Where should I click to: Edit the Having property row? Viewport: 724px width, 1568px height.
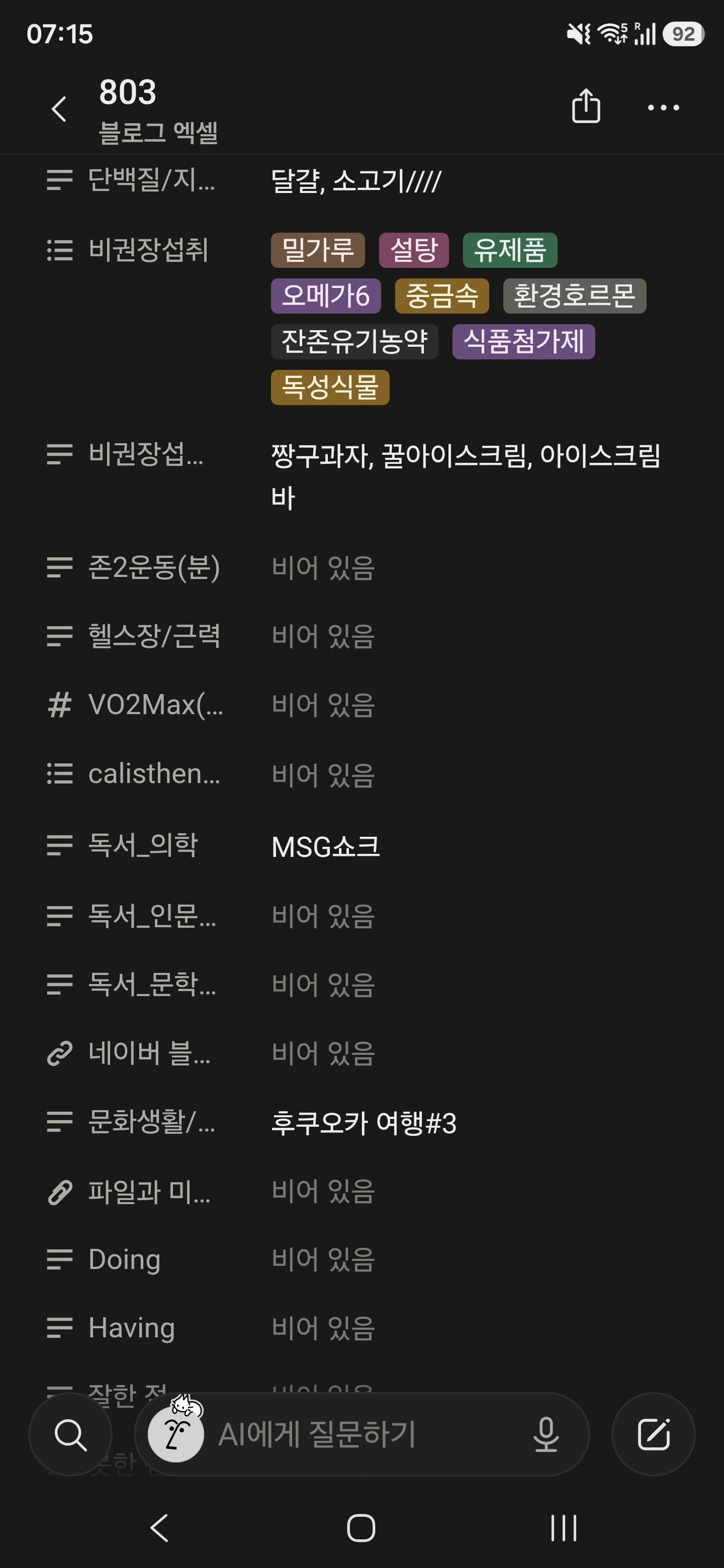(361, 1328)
